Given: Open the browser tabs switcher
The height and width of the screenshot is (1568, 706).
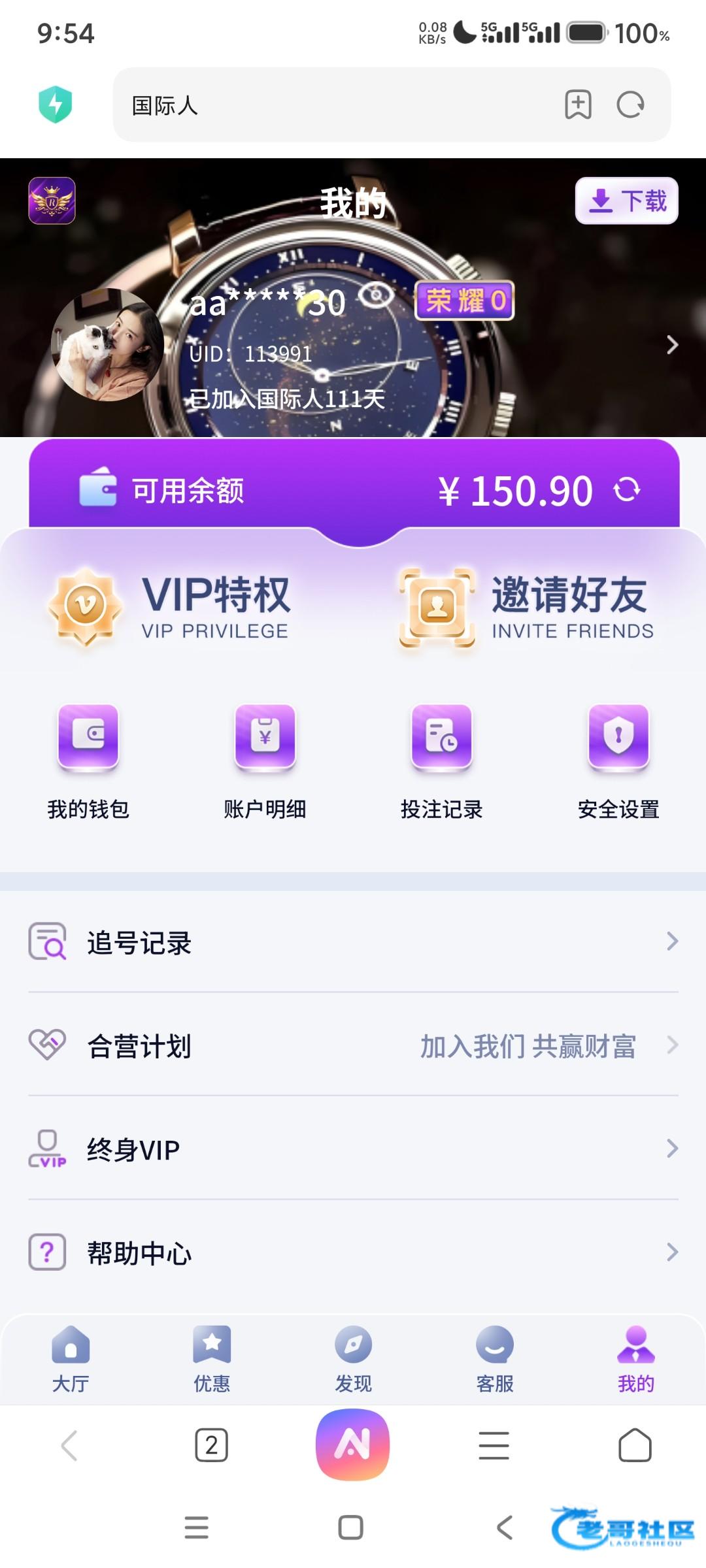Looking at the screenshot, I should coord(211,1445).
